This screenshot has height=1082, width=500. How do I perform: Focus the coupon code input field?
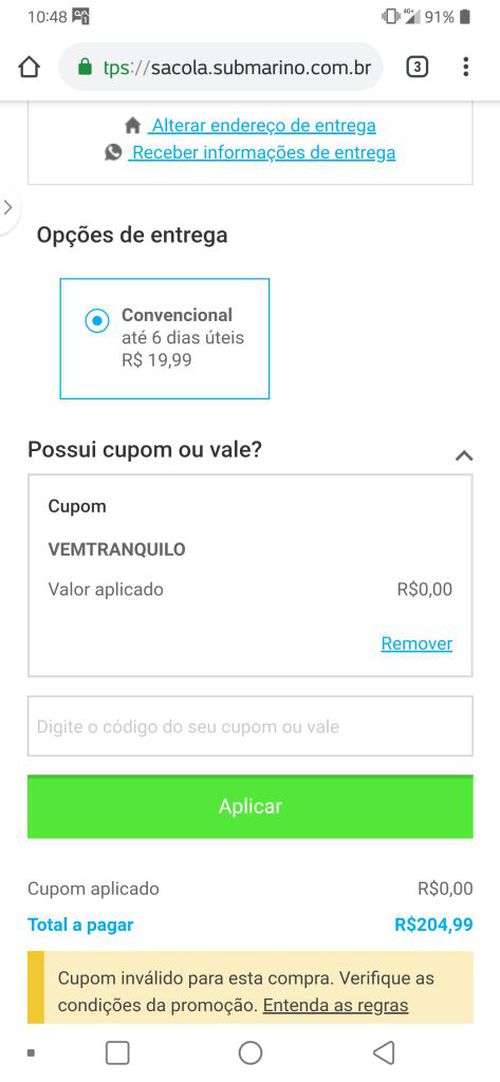[250, 726]
